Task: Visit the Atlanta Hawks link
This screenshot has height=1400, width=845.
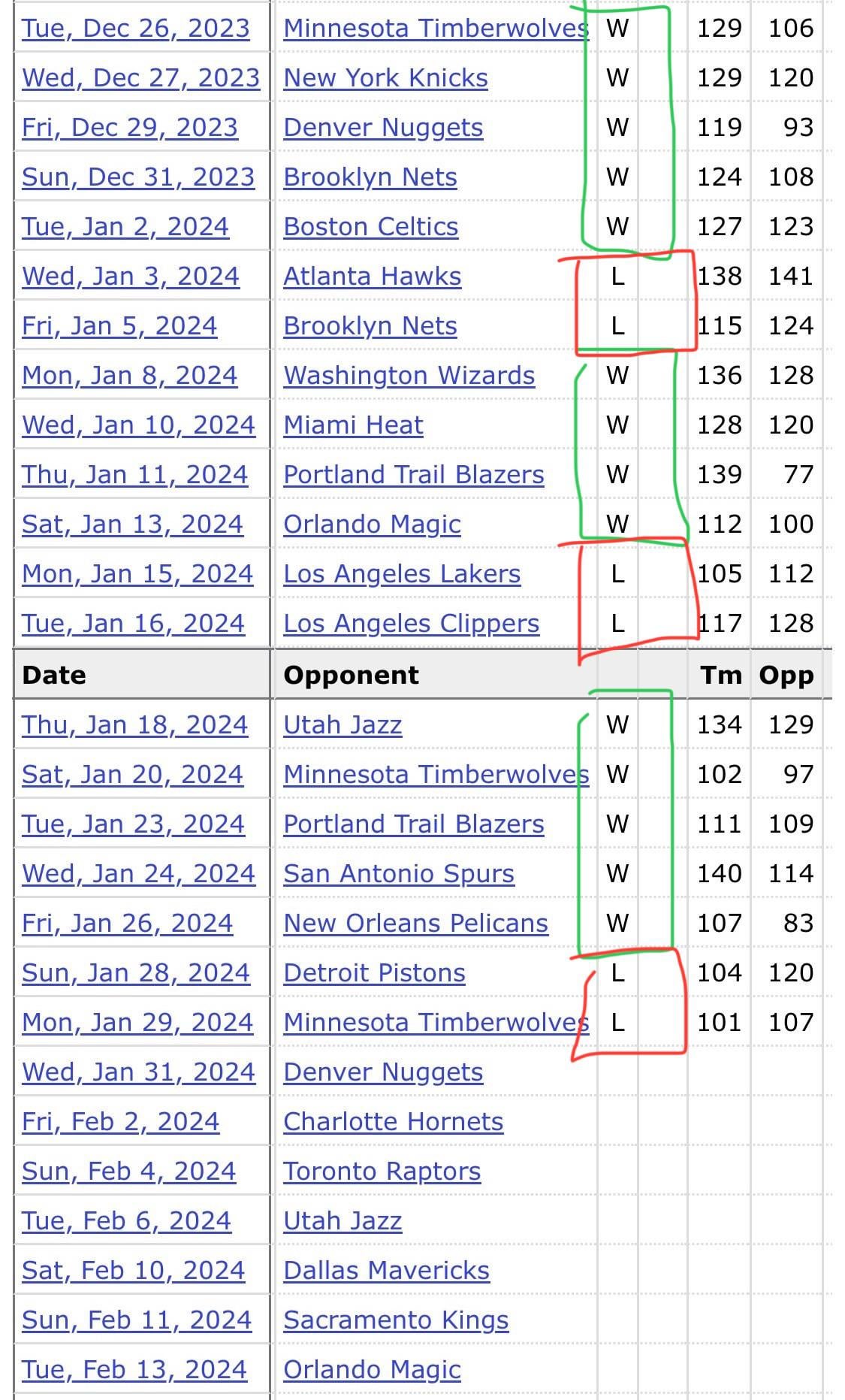Action: [x=372, y=277]
